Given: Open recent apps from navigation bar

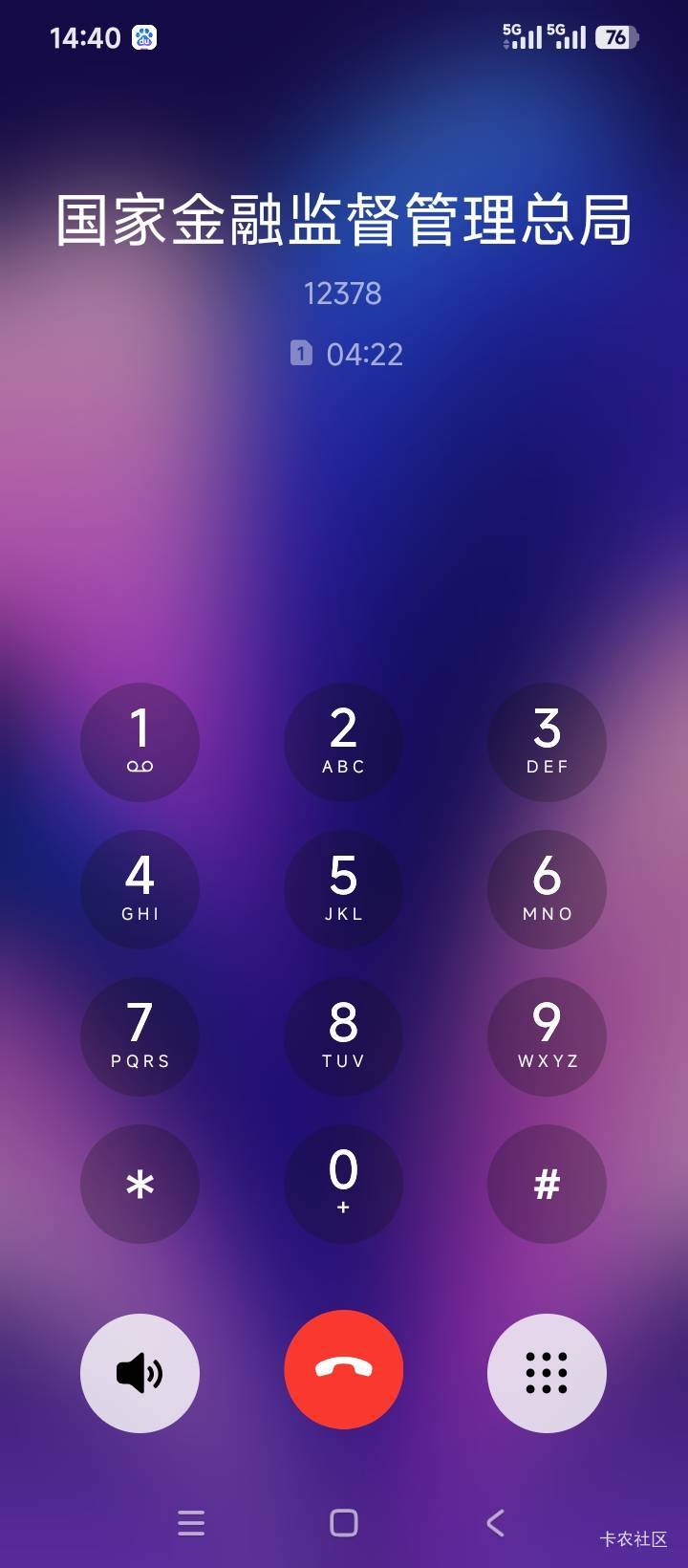Looking at the screenshot, I should pos(191,1523).
